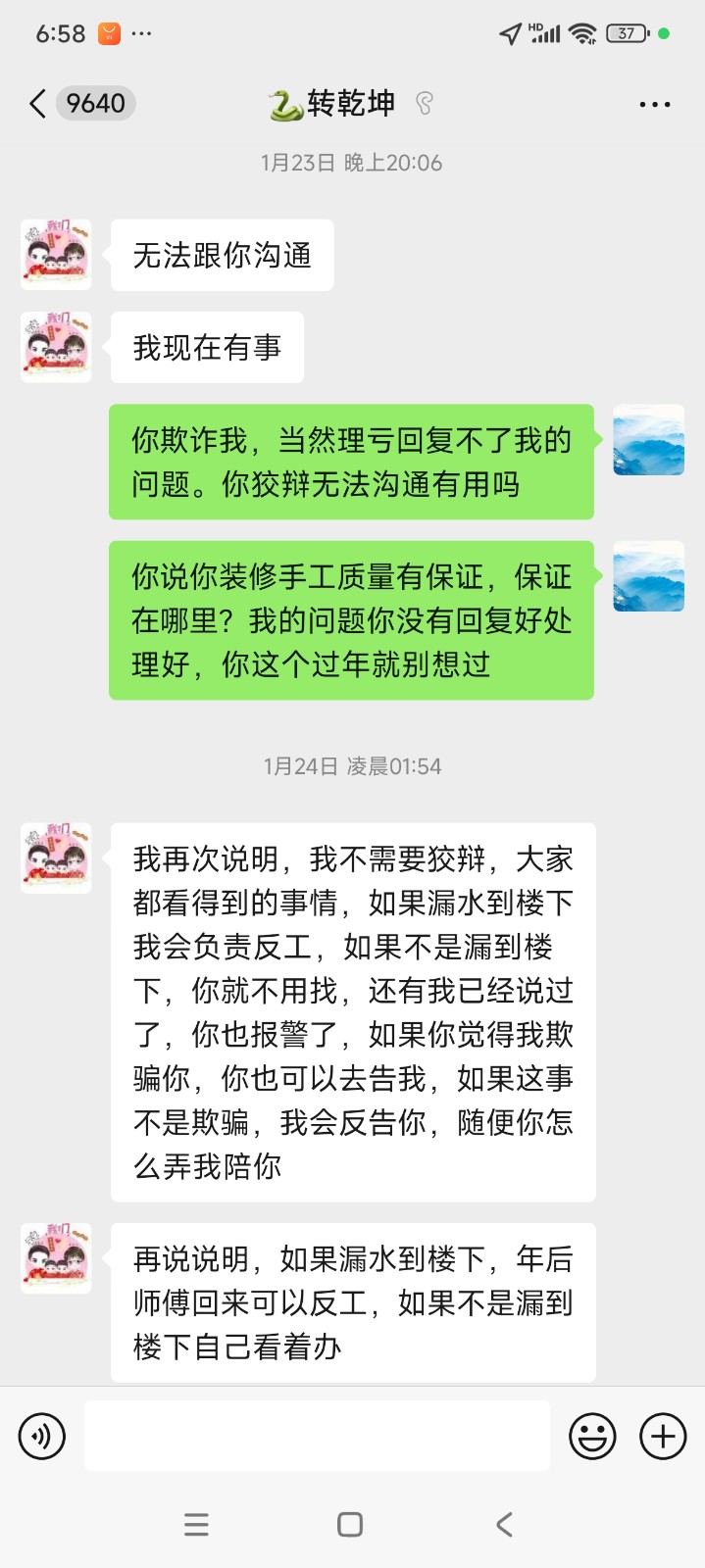Open contact avatar beside 无法跟你沟通 message

(56, 255)
